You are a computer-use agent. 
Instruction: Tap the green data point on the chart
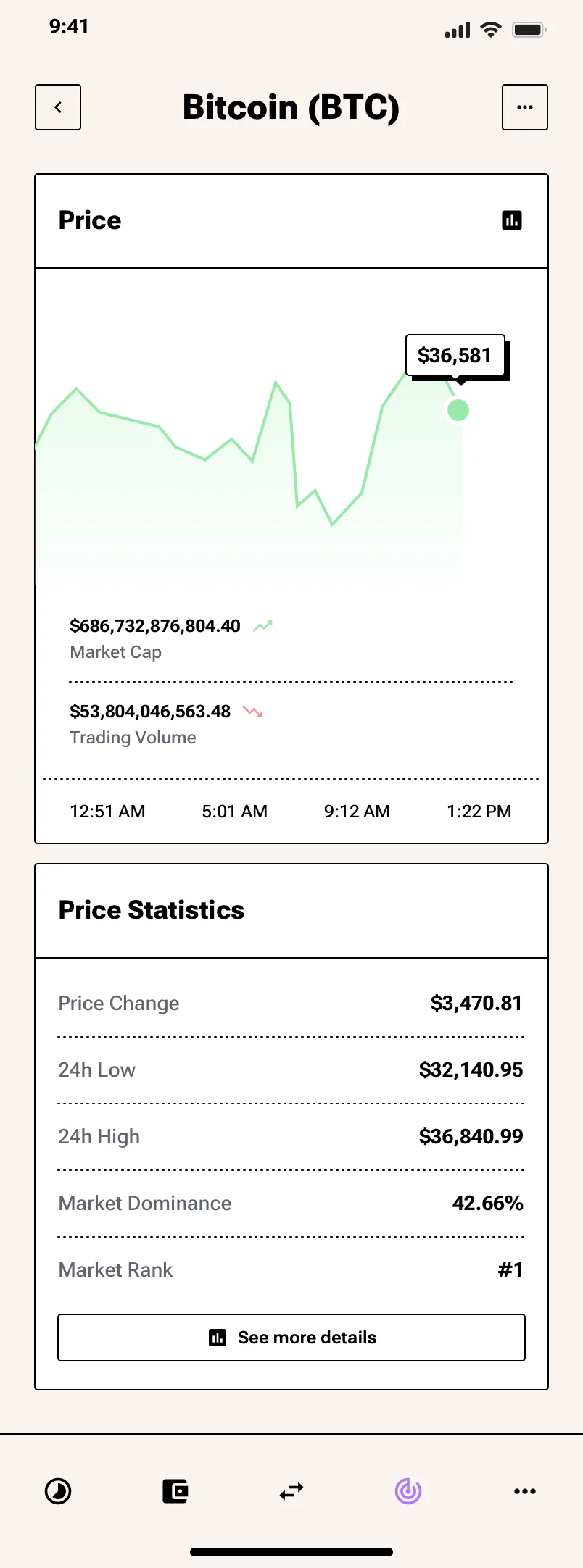pos(457,410)
